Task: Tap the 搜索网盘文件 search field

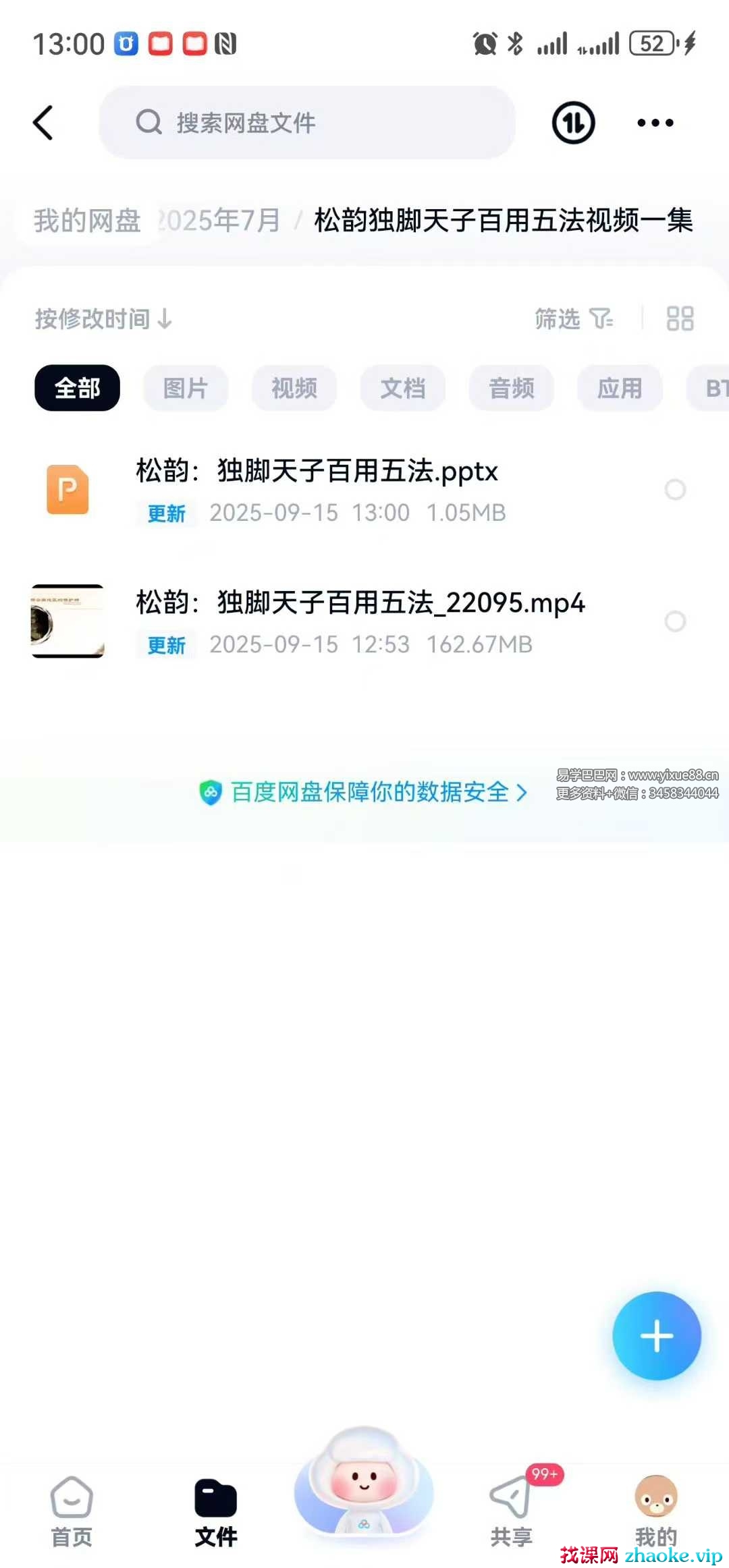Action: 307,123
